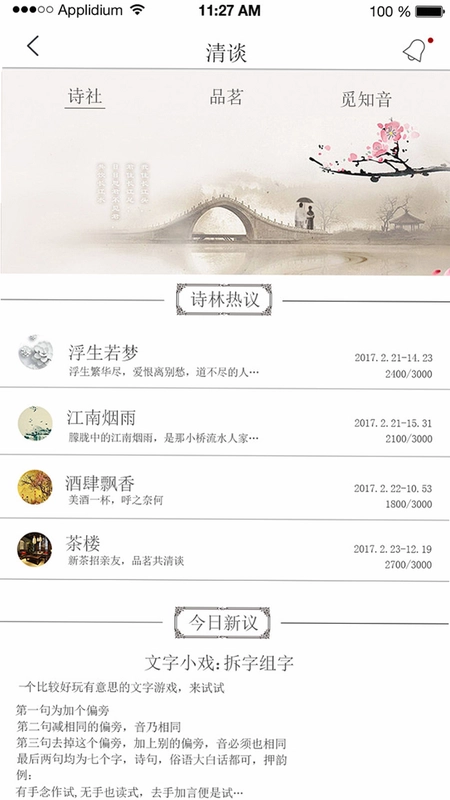This screenshot has width=450, height=800.
Task: Open the notifications bell
Action: coord(416,50)
